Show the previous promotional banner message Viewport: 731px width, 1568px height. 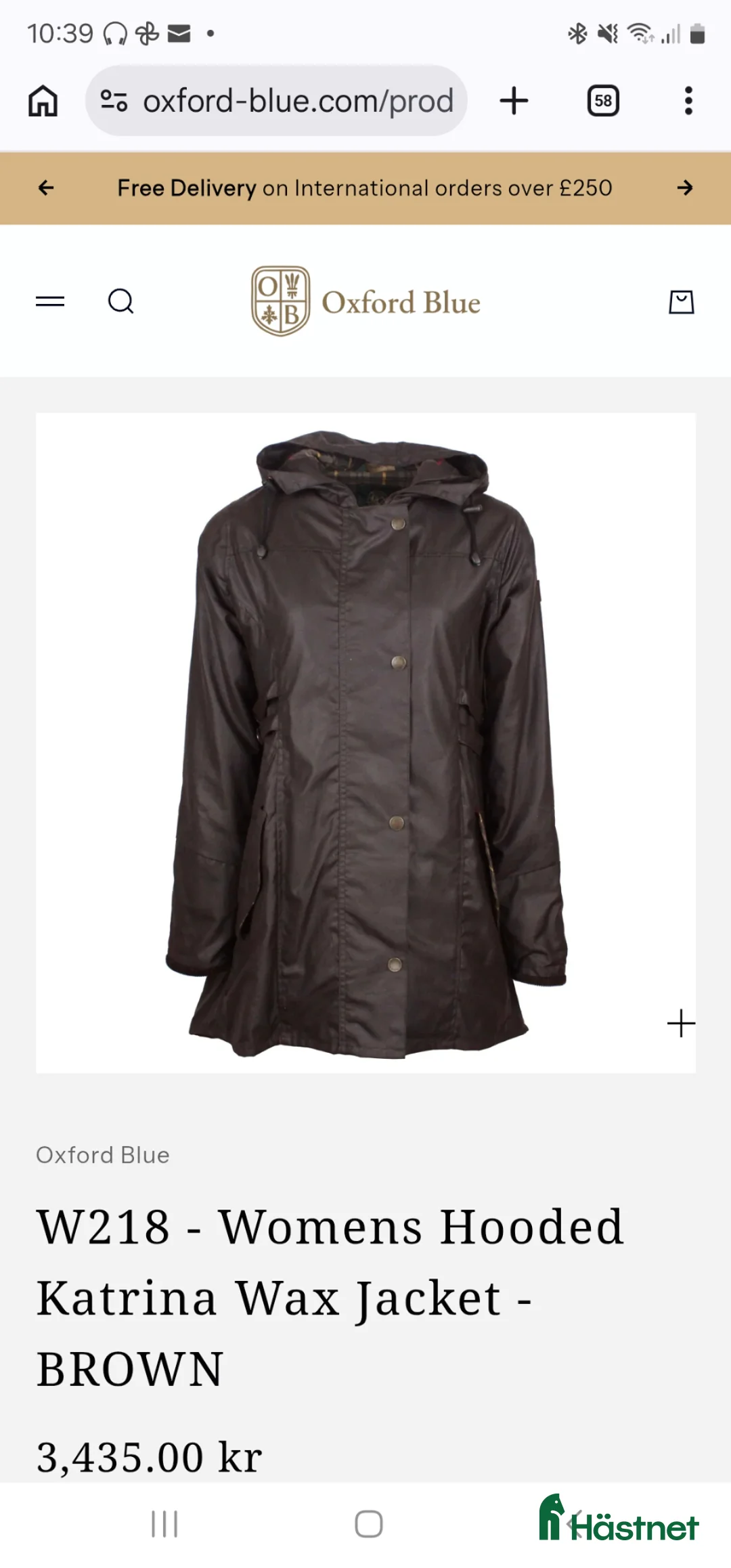point(45,188)
